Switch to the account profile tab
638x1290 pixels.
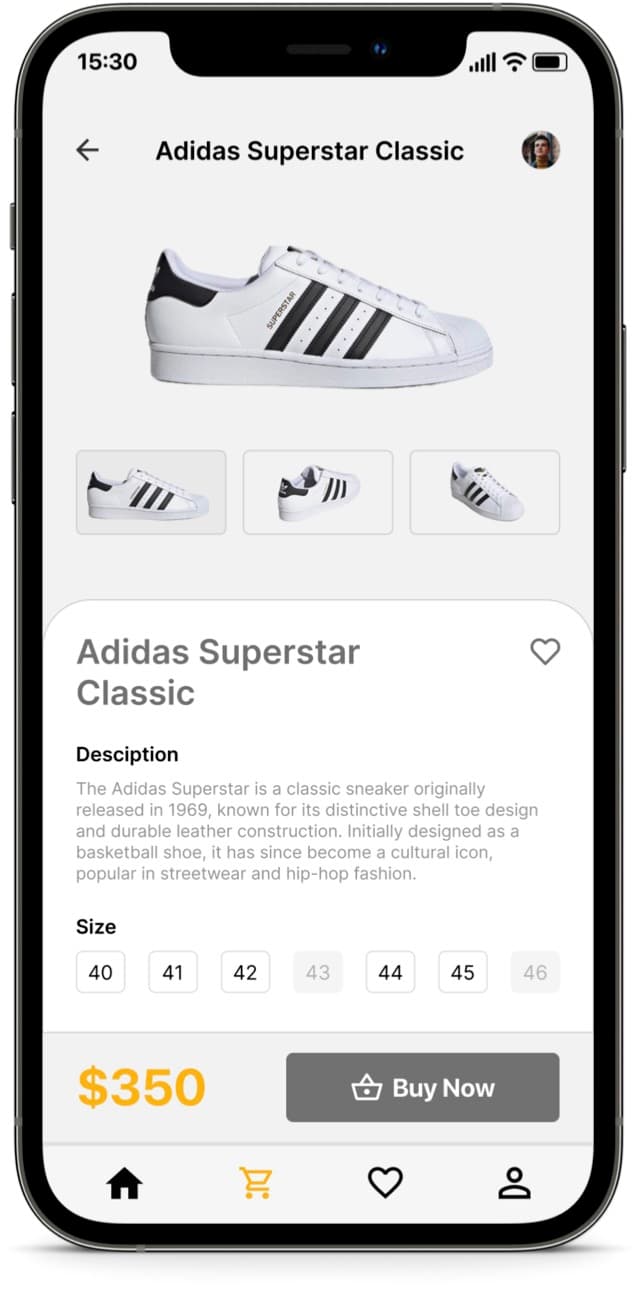514,1184
